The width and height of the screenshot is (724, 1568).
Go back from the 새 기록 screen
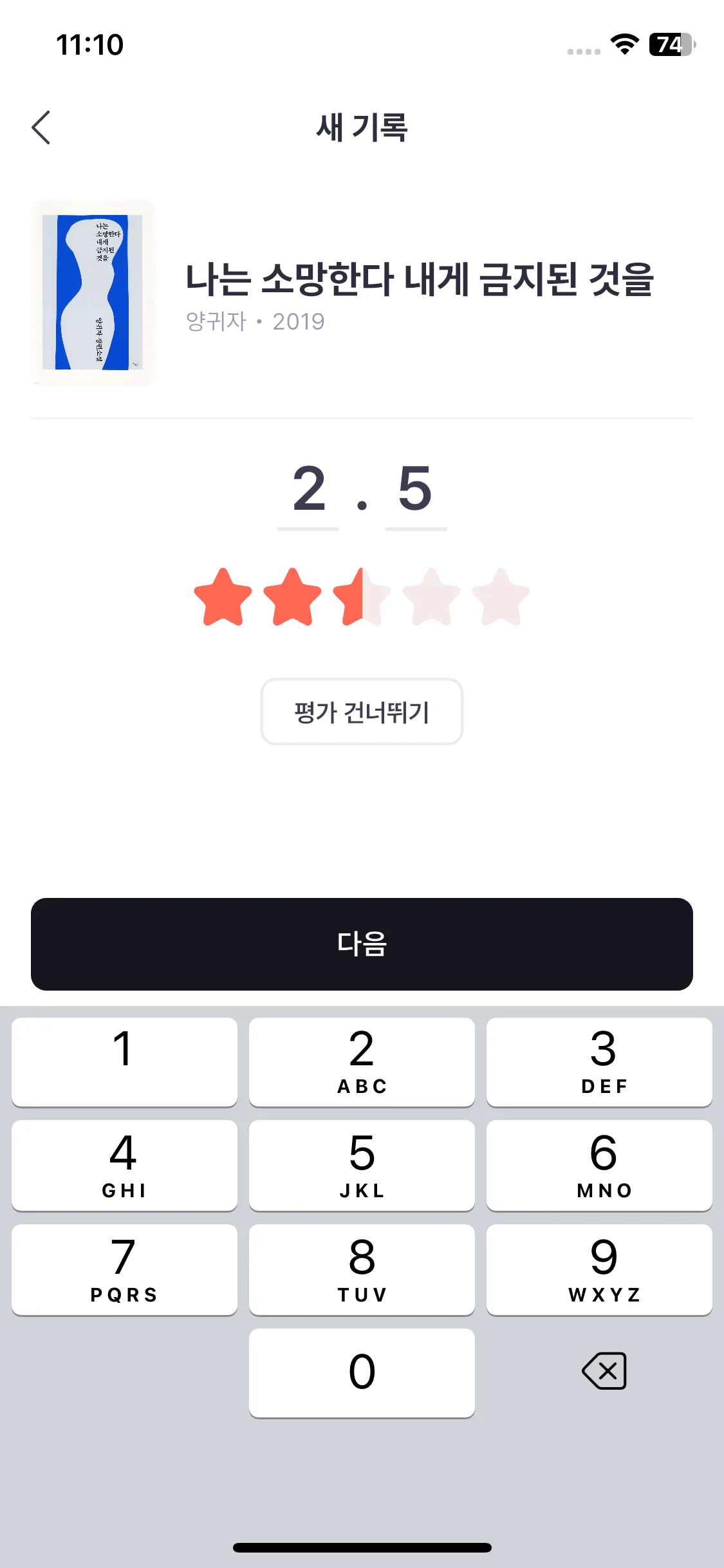click(x=41, y=127)
